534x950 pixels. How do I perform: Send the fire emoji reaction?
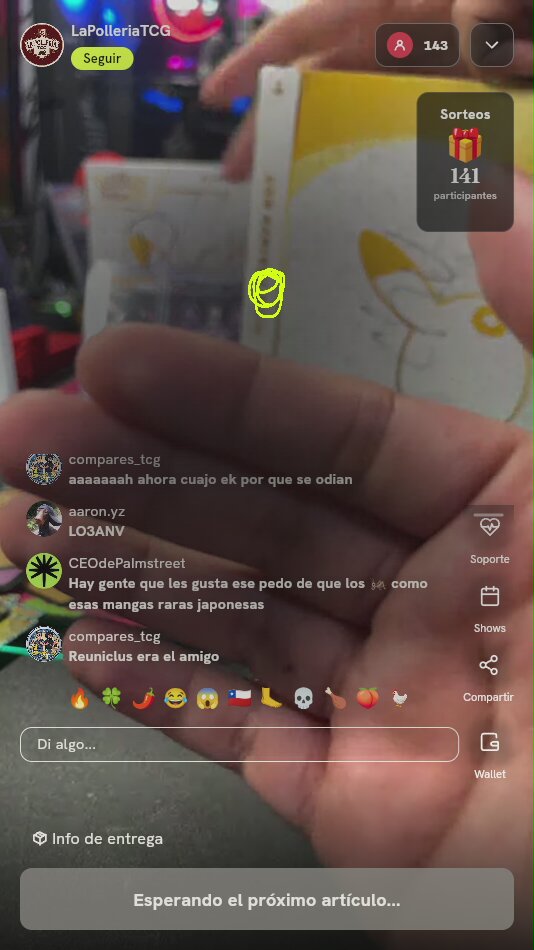tap(80, 699)
